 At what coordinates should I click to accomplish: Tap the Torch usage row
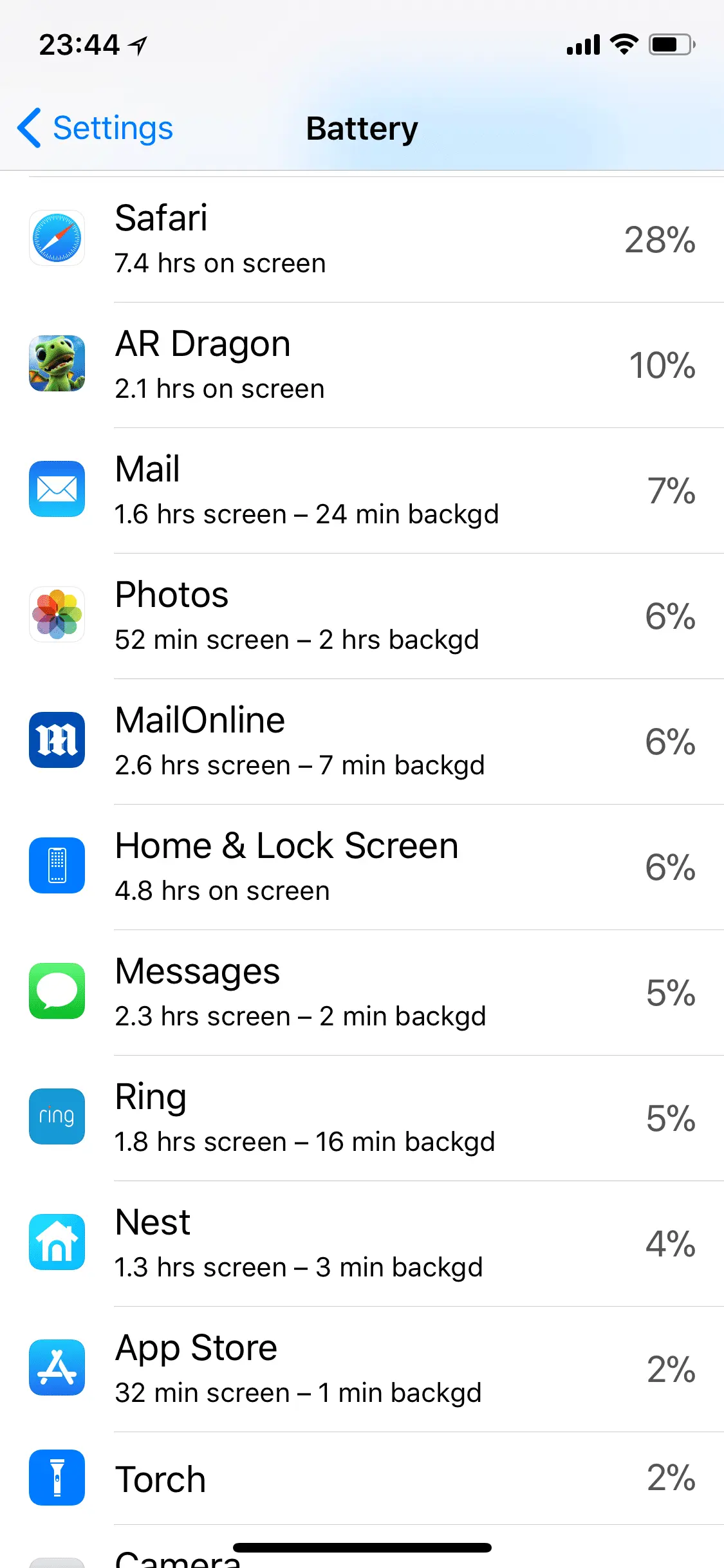362,1479
